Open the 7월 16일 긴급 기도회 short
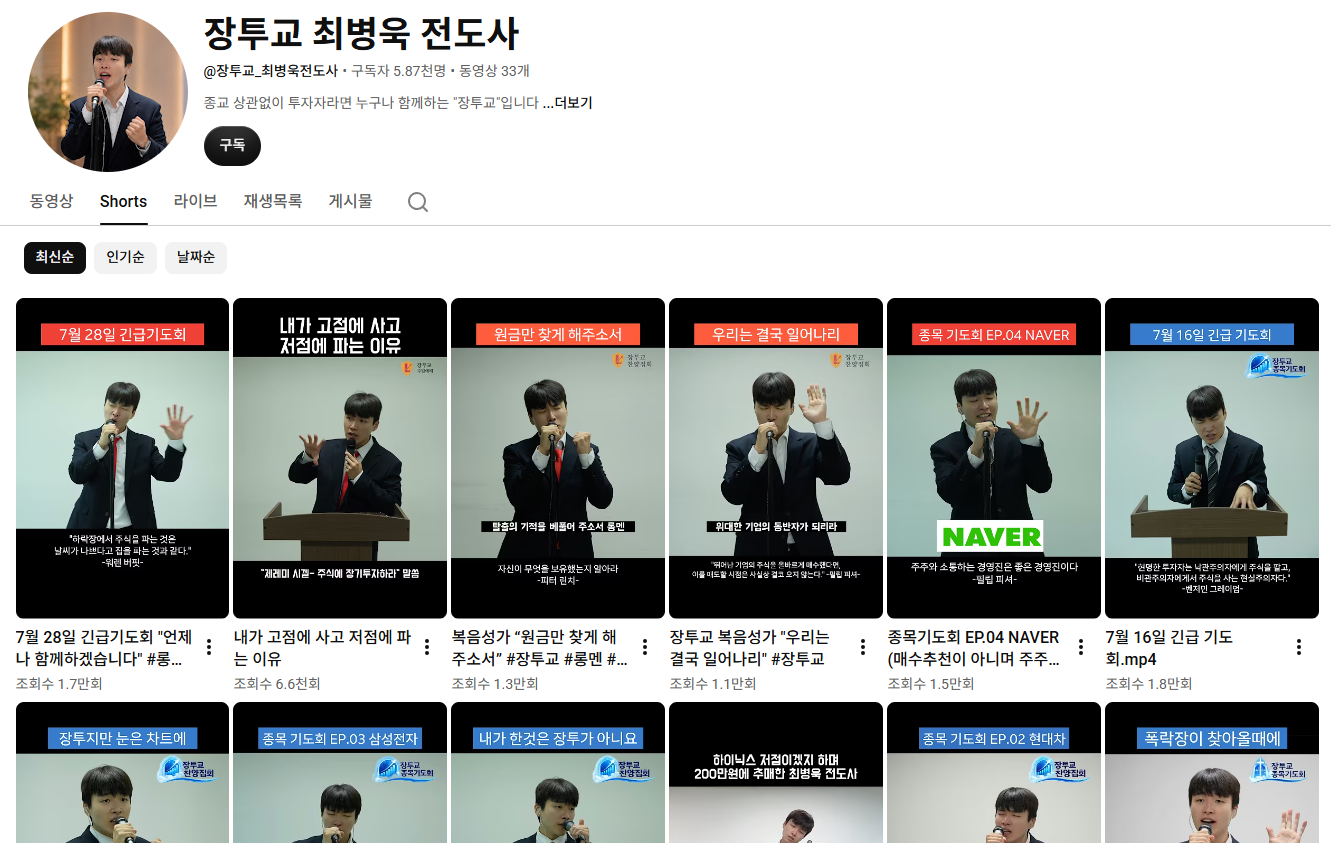The image size is (1331, 843). pyautogui.click(x=1212, y=458)
